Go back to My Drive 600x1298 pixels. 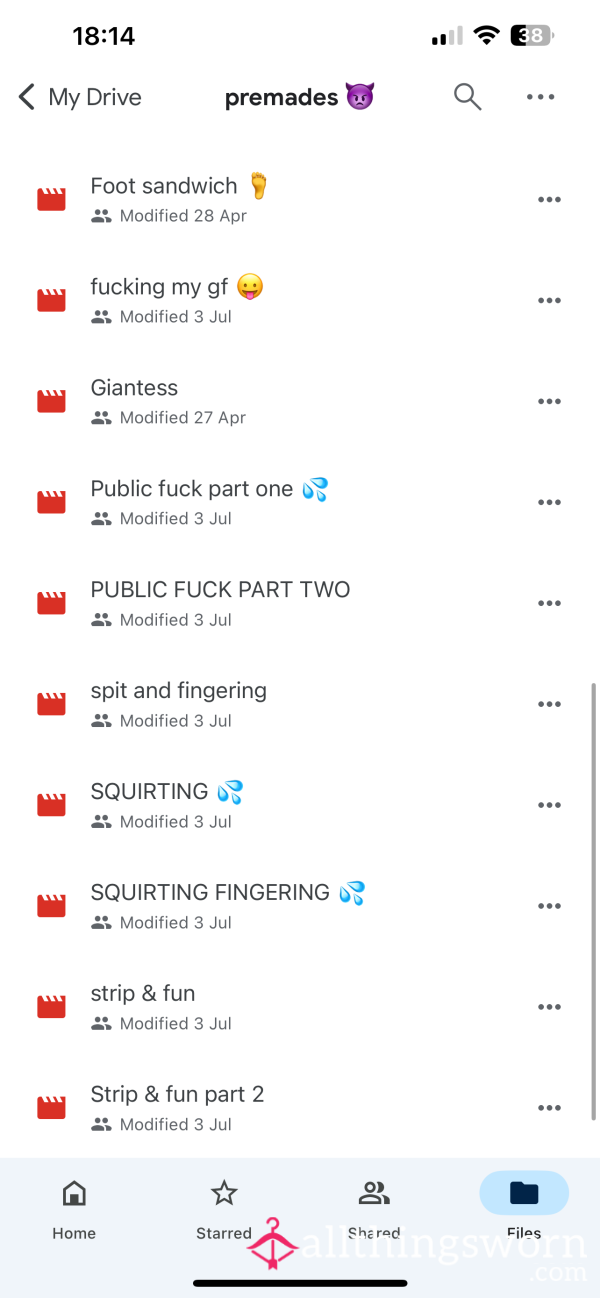[x=80, y=97]
